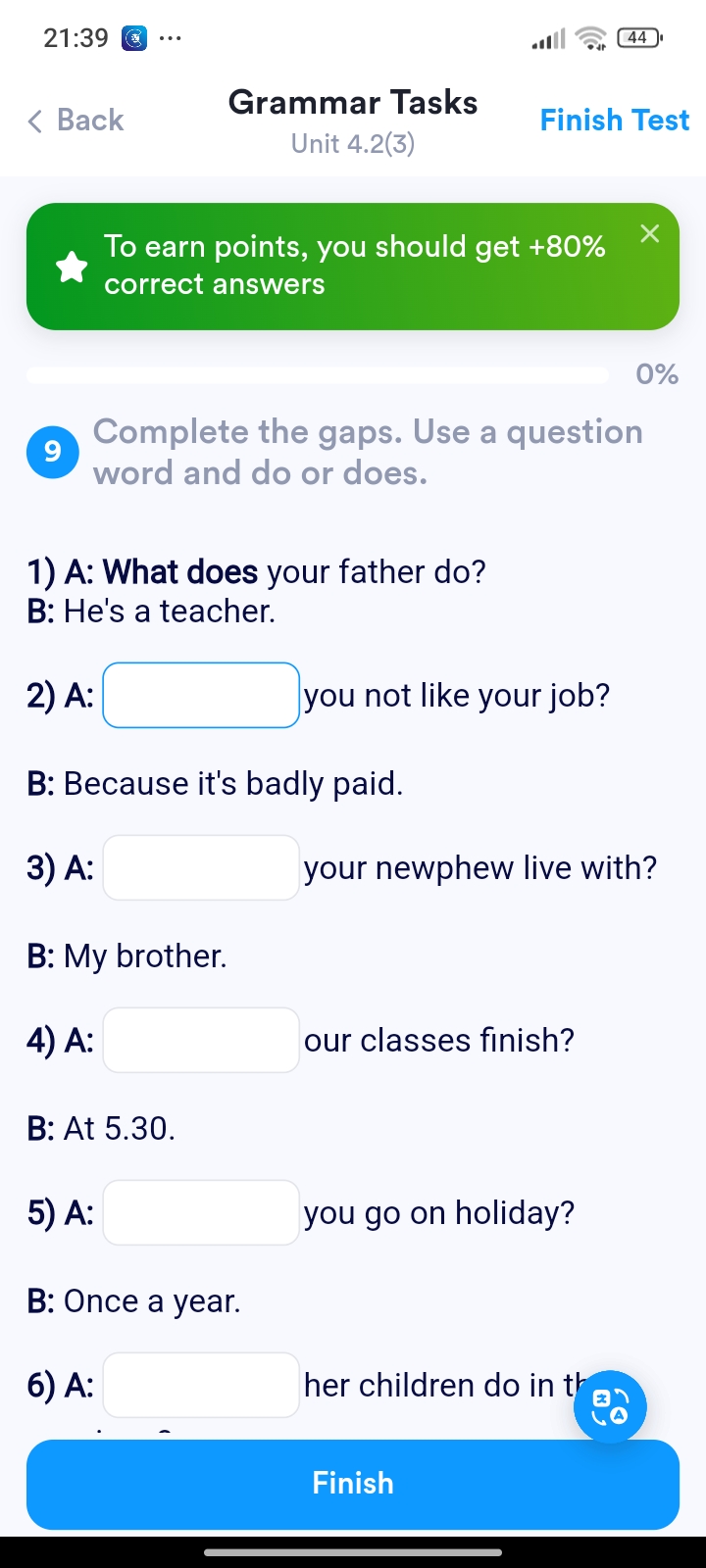The height and width of the screenshot is (1568, 706).
Task: Dismiss the earn points banner
Action: click(x=649, y=233)
